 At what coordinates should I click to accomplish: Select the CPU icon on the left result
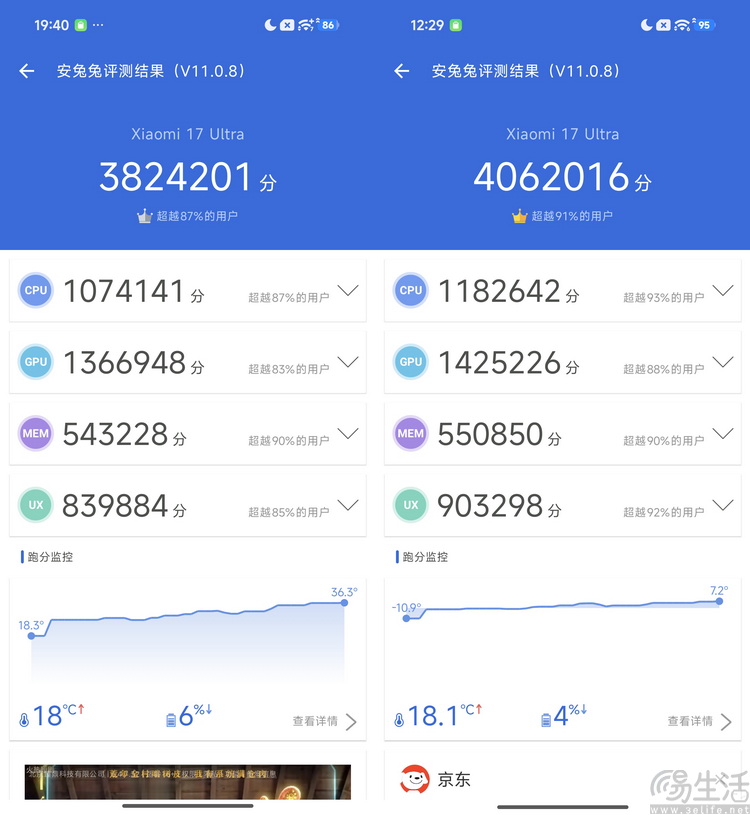pos(36,290)
